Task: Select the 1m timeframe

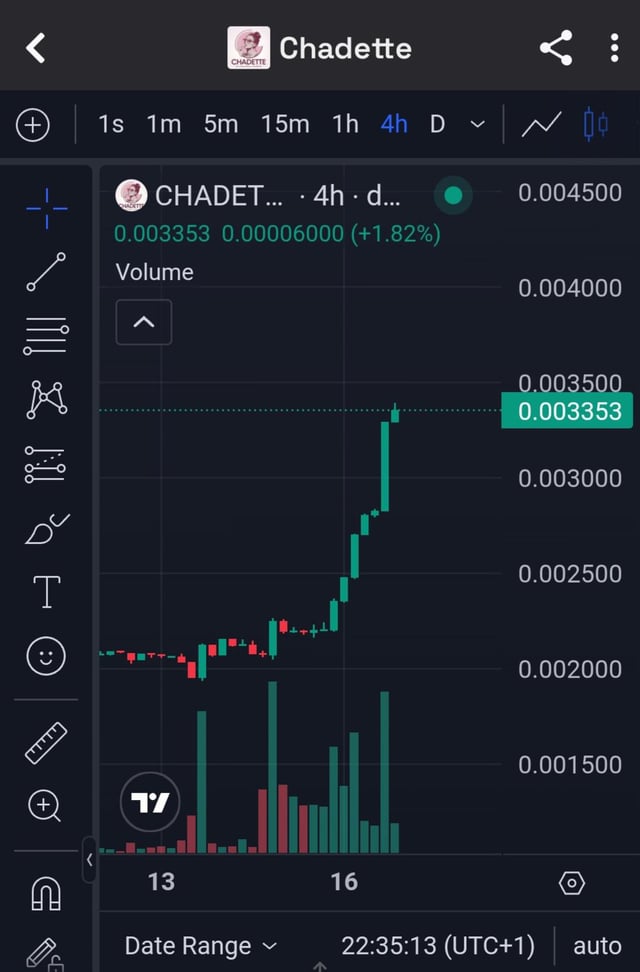Action: (x=163, y=125)
